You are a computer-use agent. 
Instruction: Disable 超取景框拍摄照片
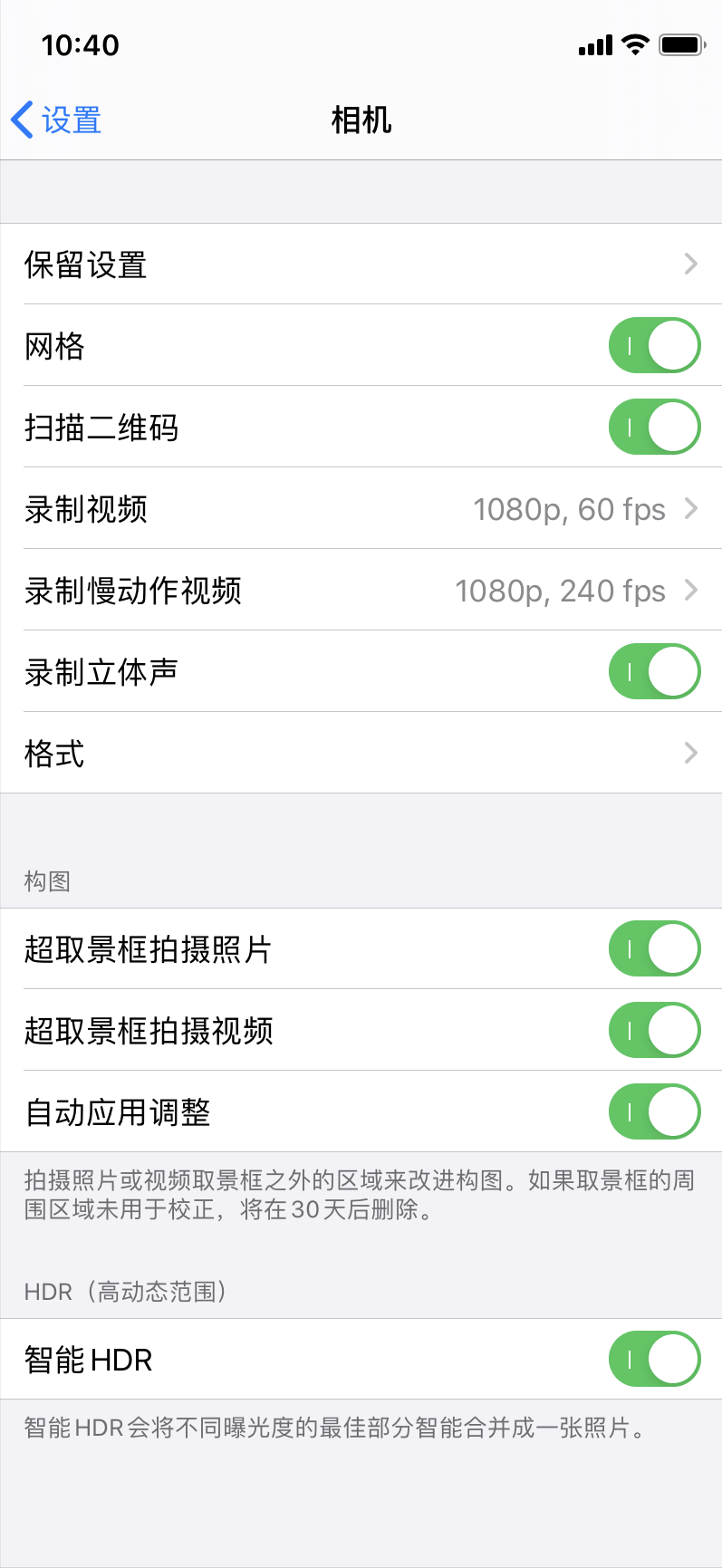click(x=654, y=948)
